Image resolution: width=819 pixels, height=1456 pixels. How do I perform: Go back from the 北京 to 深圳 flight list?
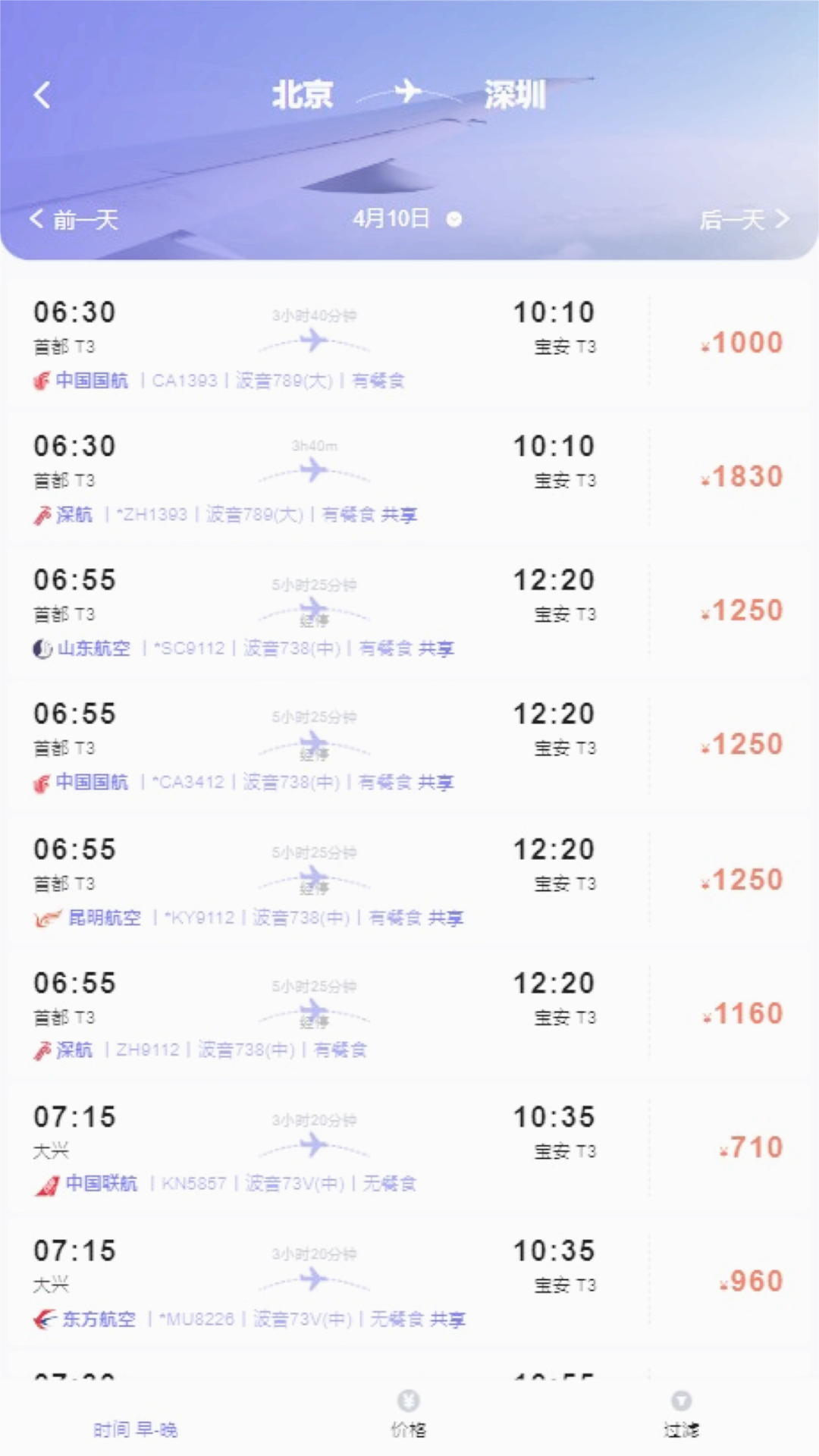tap(42, 96)
